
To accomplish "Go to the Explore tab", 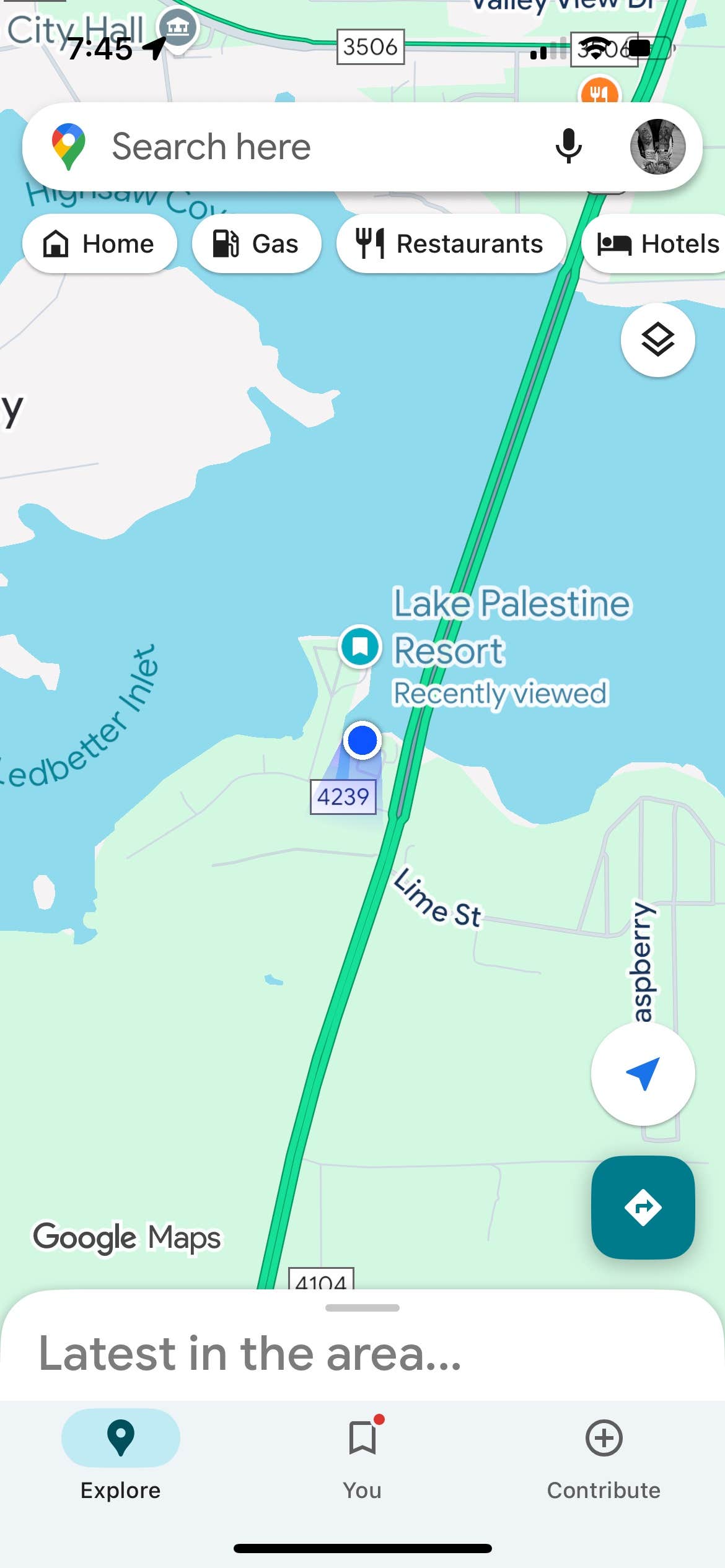I will pos(121,1452).
